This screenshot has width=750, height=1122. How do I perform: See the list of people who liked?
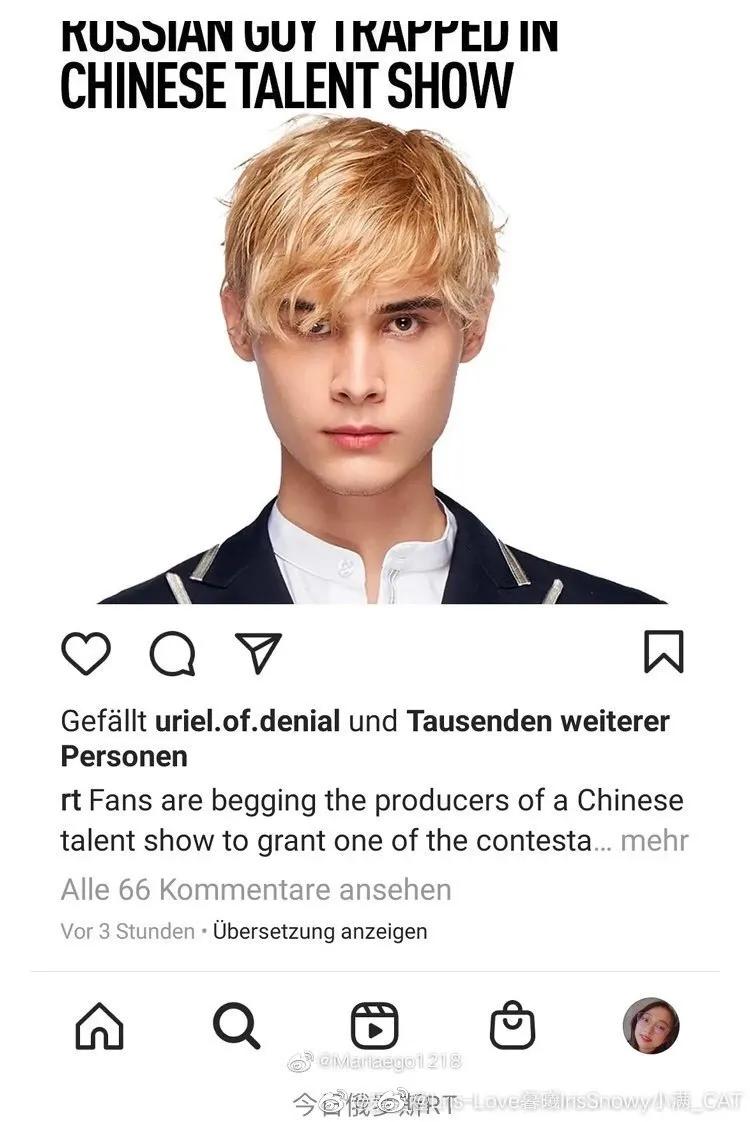click(x=538, y=721)
